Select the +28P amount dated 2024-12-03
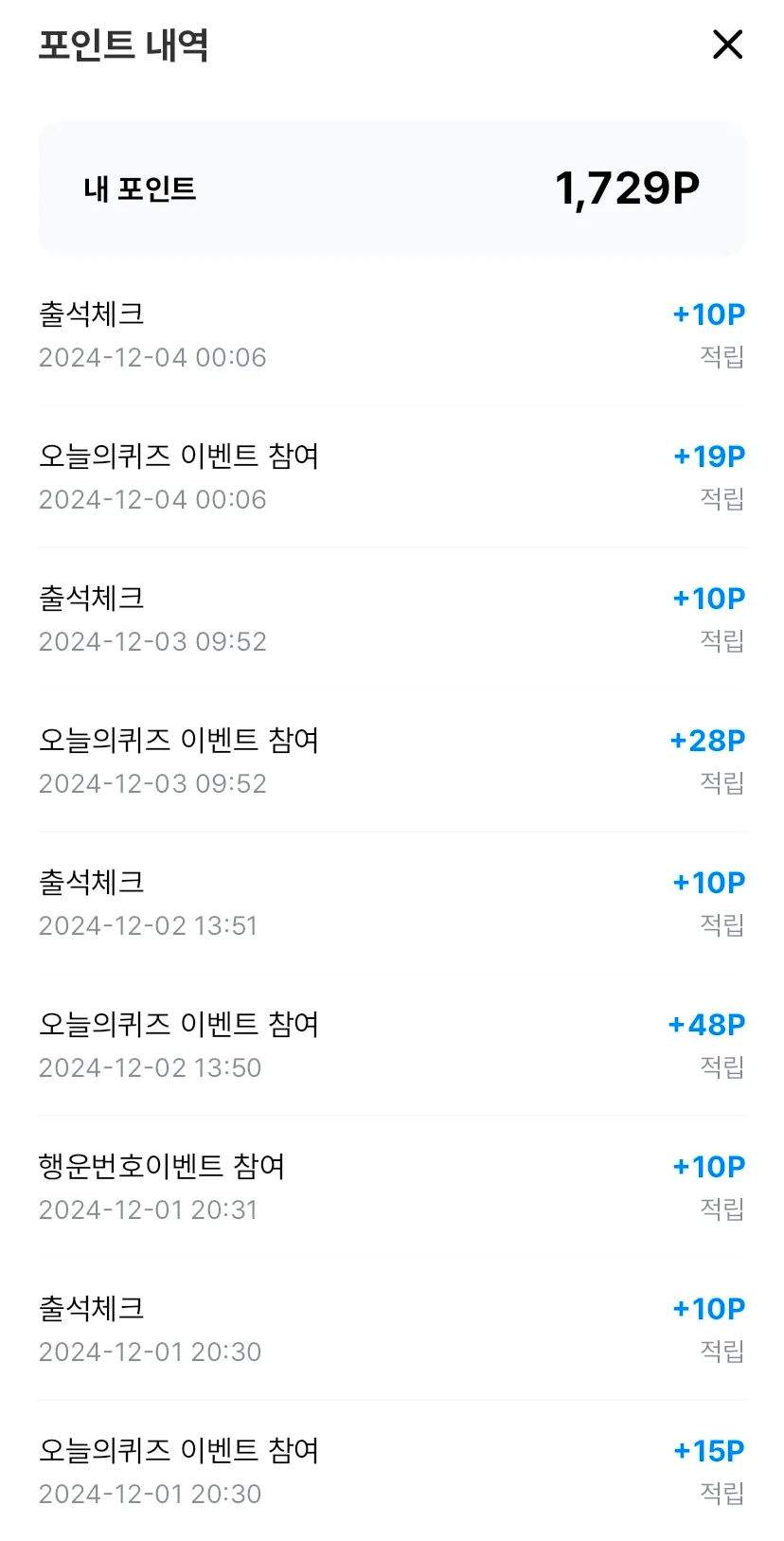The width and height of the screenshot is (784, 1541). pos(706,740)
